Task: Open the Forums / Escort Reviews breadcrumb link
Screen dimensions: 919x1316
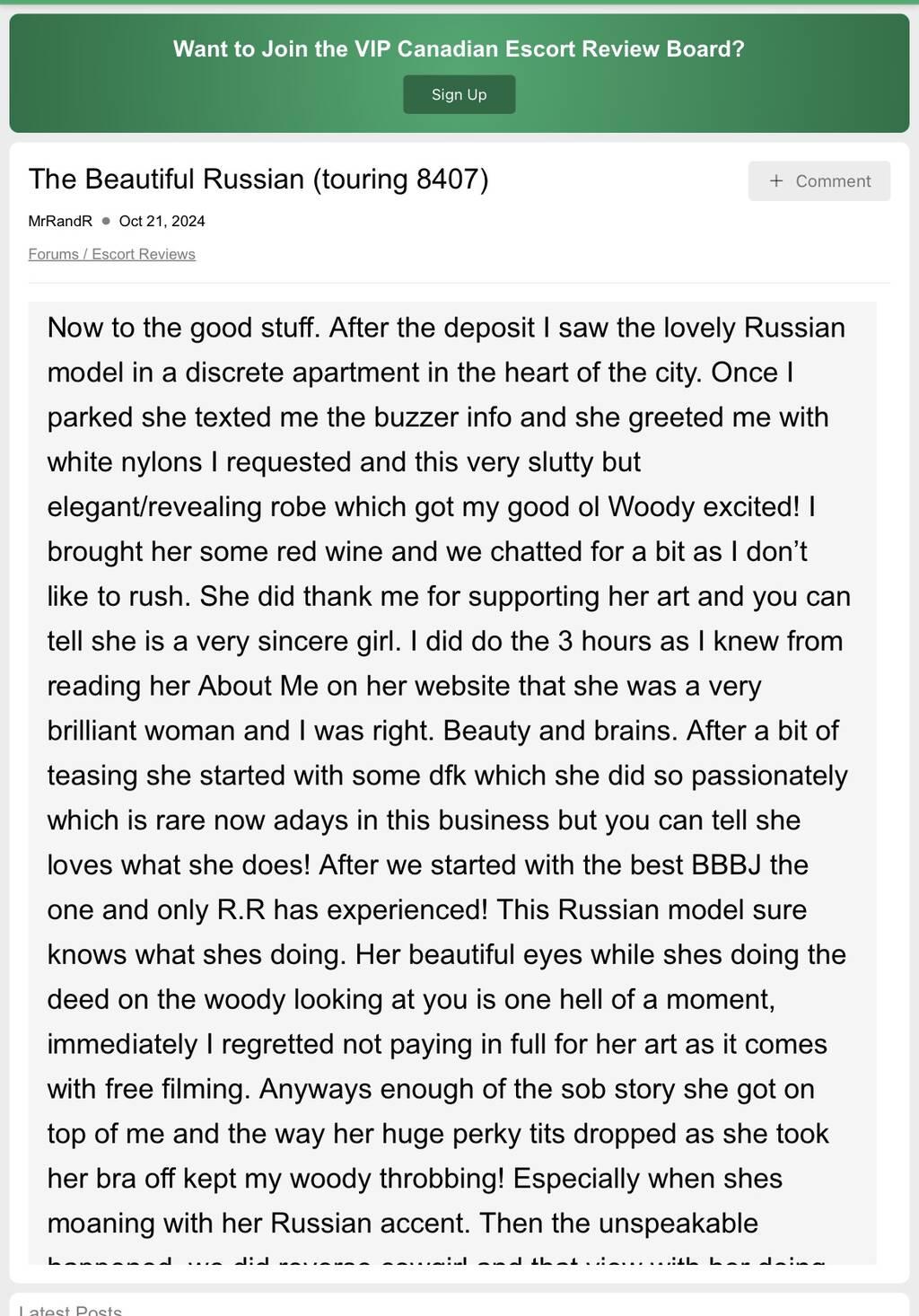Action: tap(111, 254)
